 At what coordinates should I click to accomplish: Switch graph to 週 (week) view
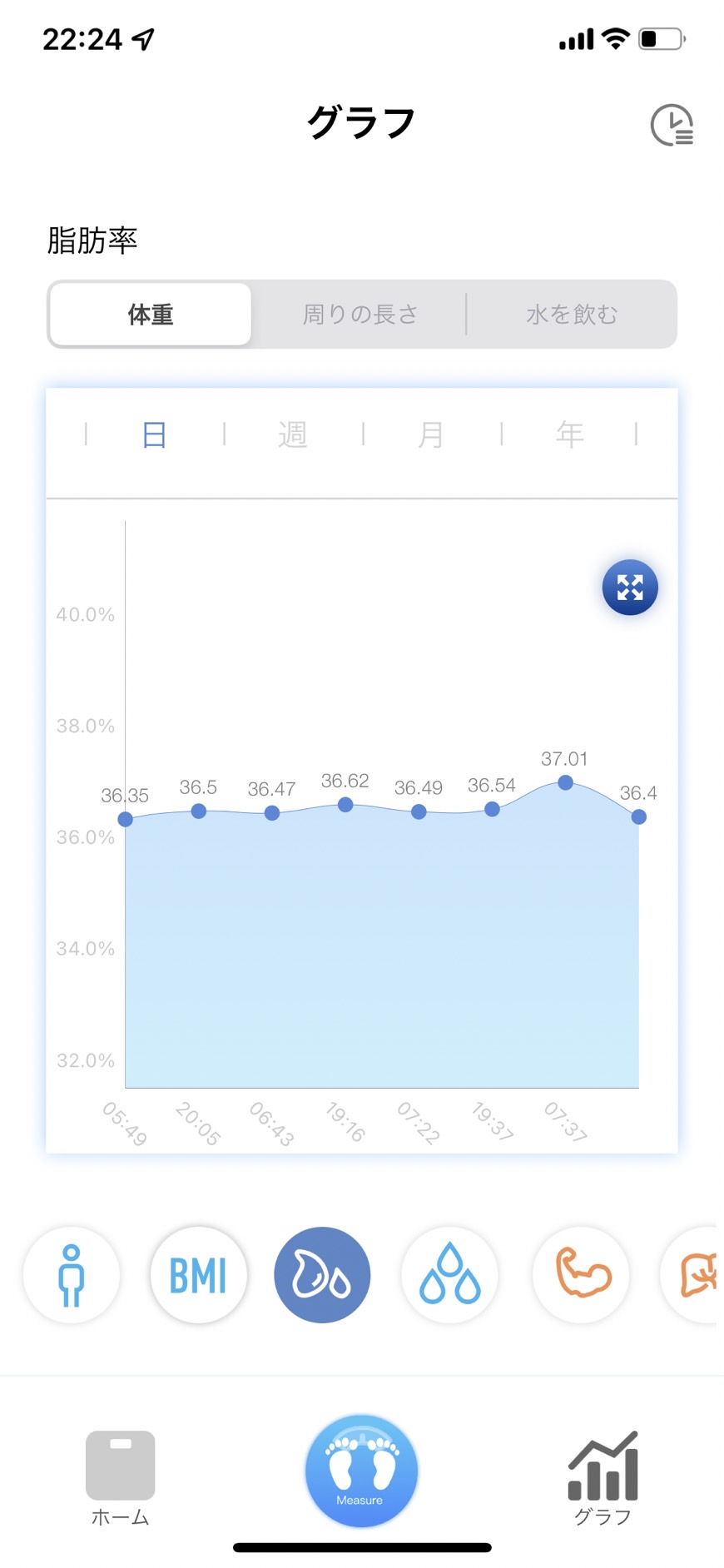tap(293, 434)
